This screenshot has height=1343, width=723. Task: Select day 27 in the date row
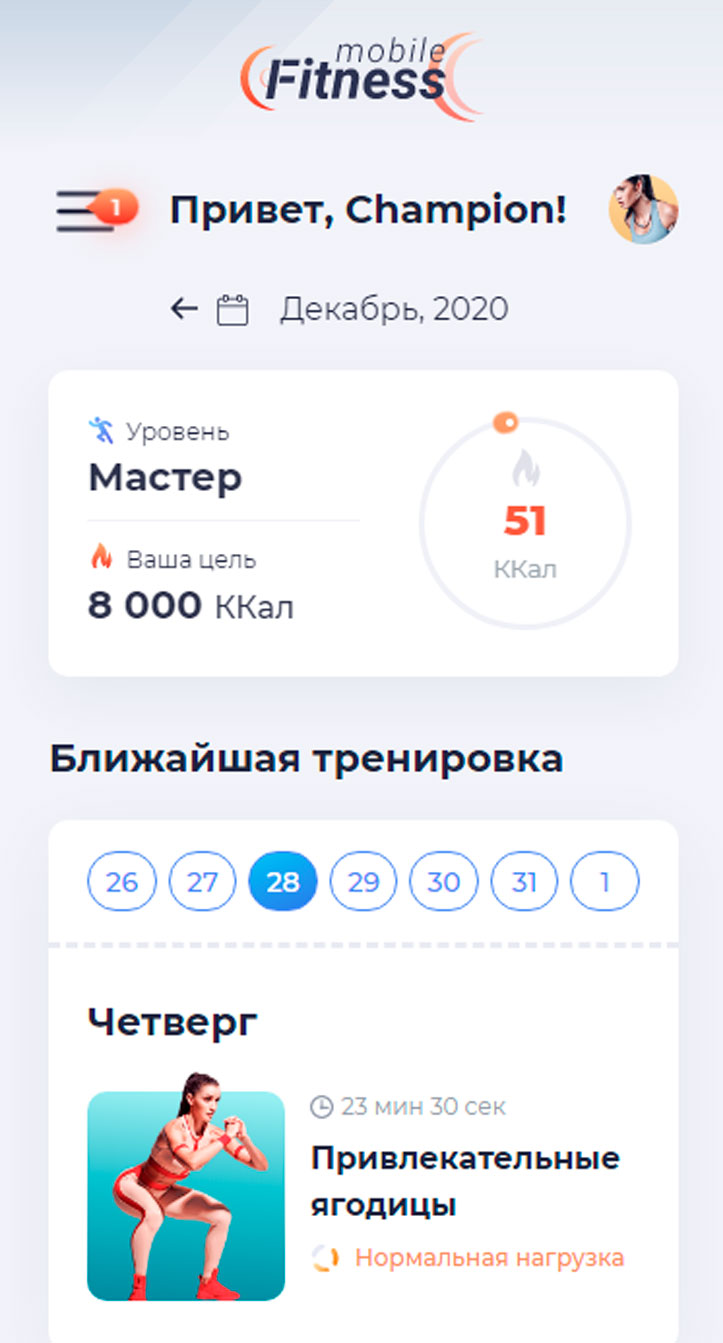(x=203, y=882)
